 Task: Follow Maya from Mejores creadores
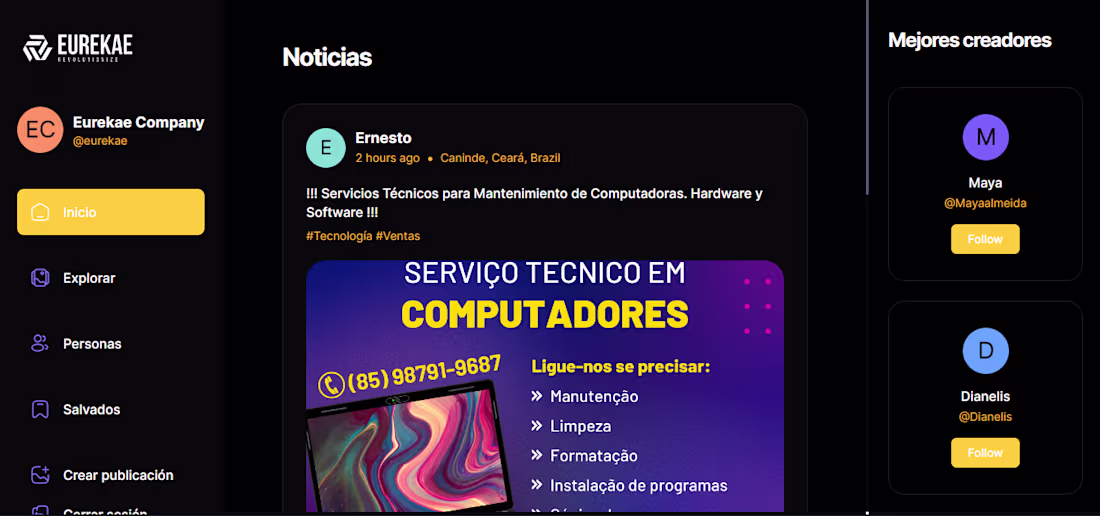point(984,239)
